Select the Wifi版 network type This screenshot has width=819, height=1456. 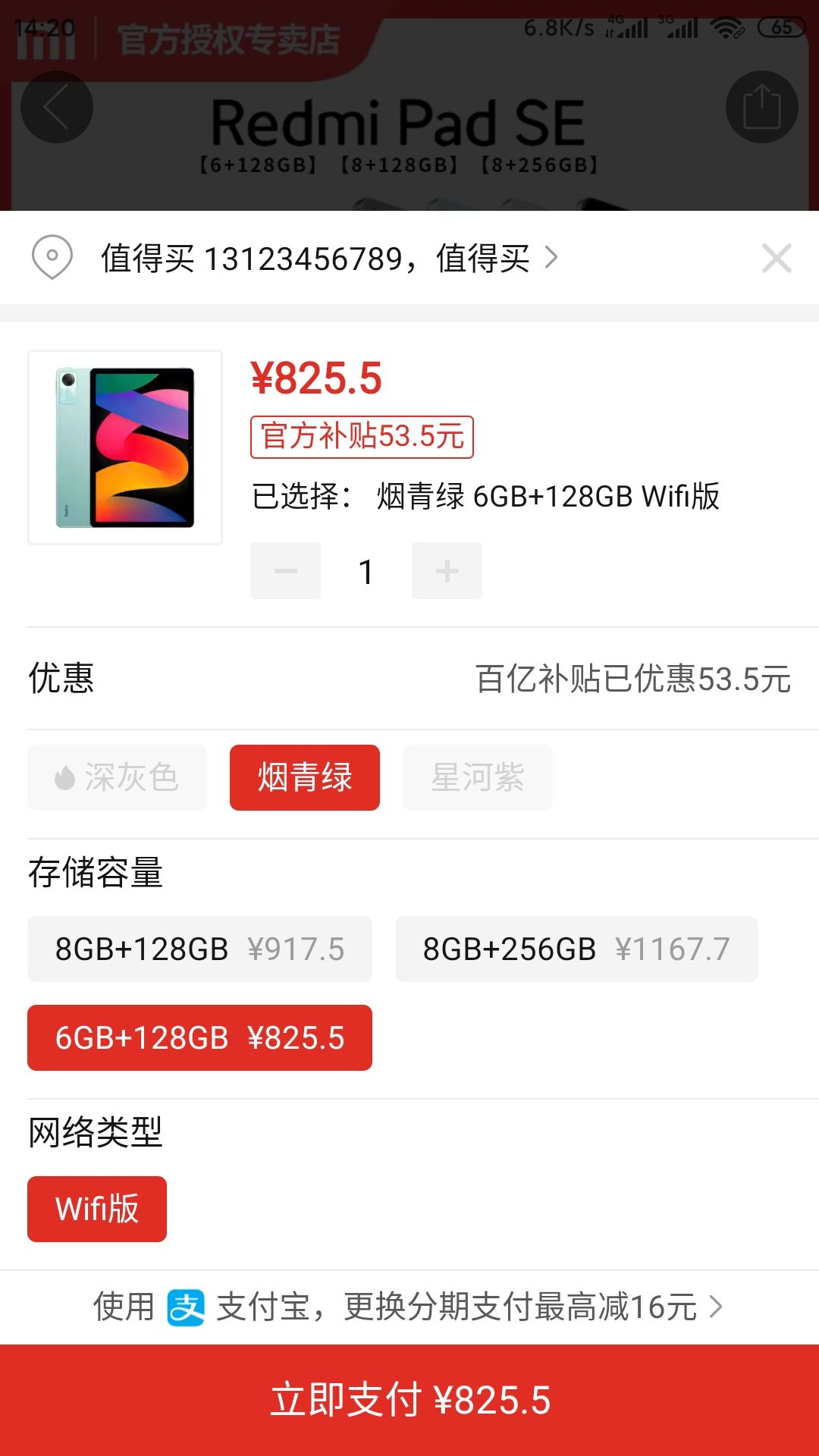pos(97,1209)
